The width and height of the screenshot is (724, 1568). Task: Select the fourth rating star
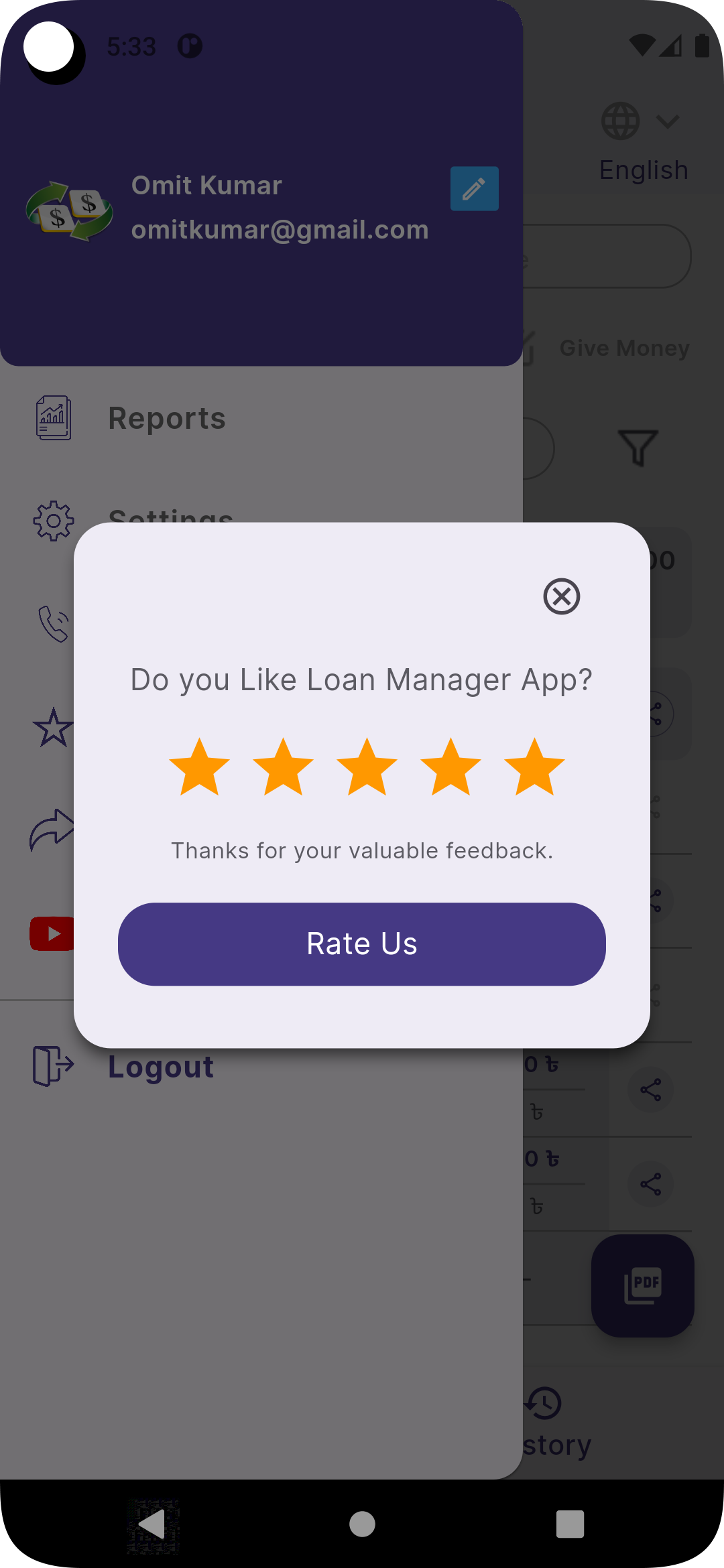click(450, 767)
